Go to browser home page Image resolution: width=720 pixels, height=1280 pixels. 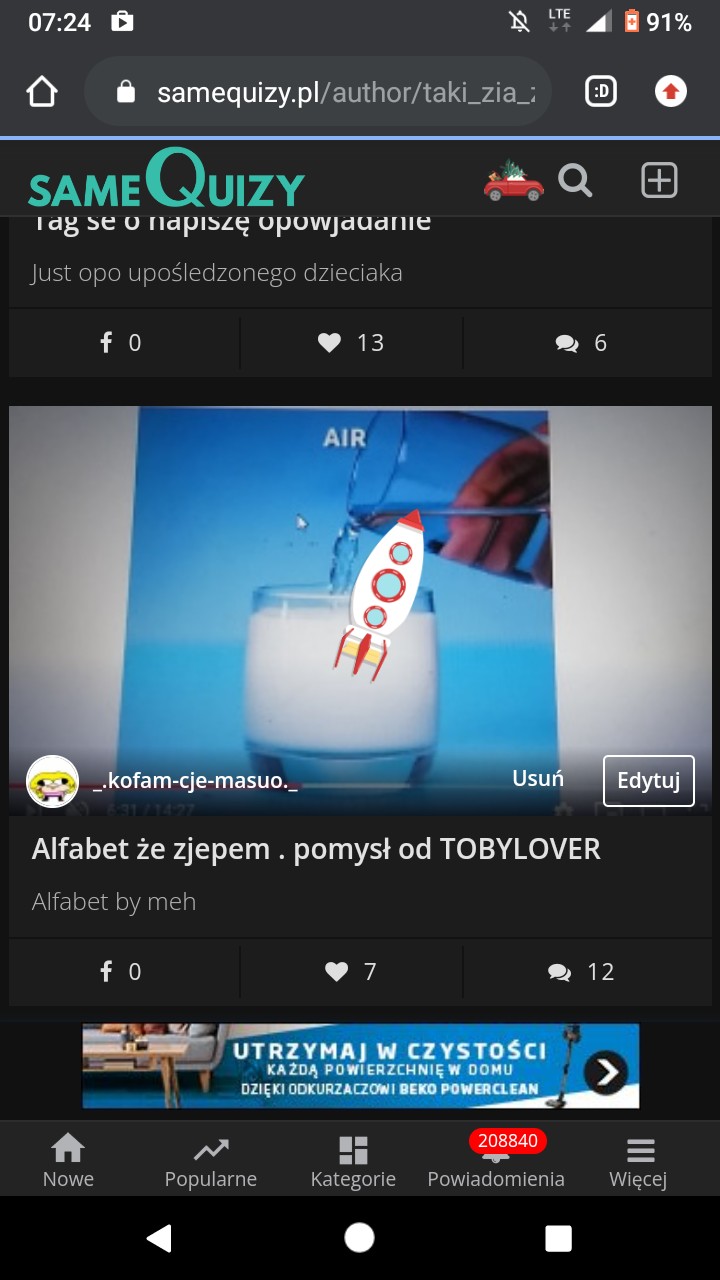coord(42,93)
